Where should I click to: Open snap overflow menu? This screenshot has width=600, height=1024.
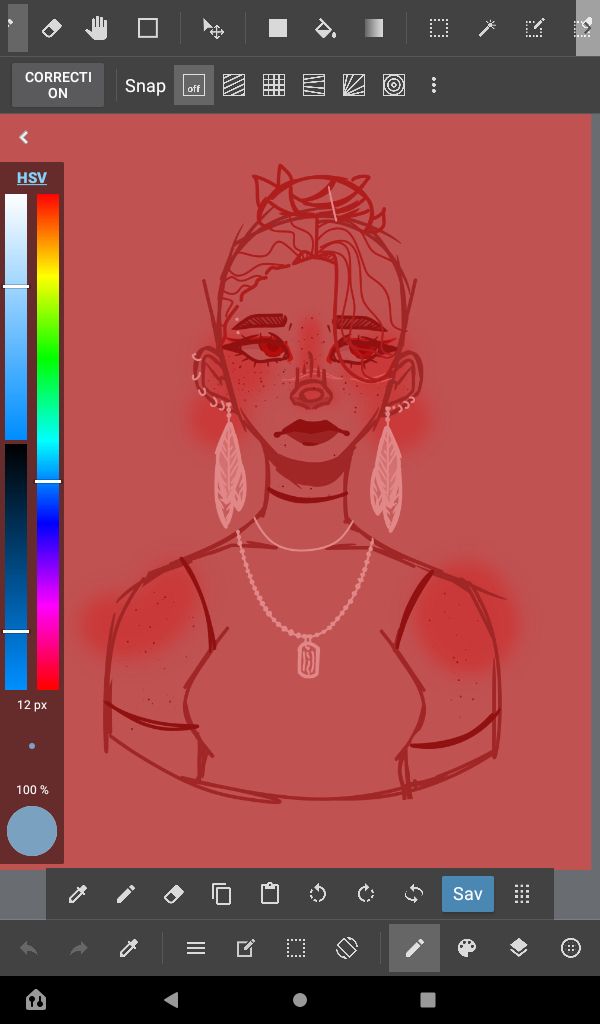pos(434,86)
